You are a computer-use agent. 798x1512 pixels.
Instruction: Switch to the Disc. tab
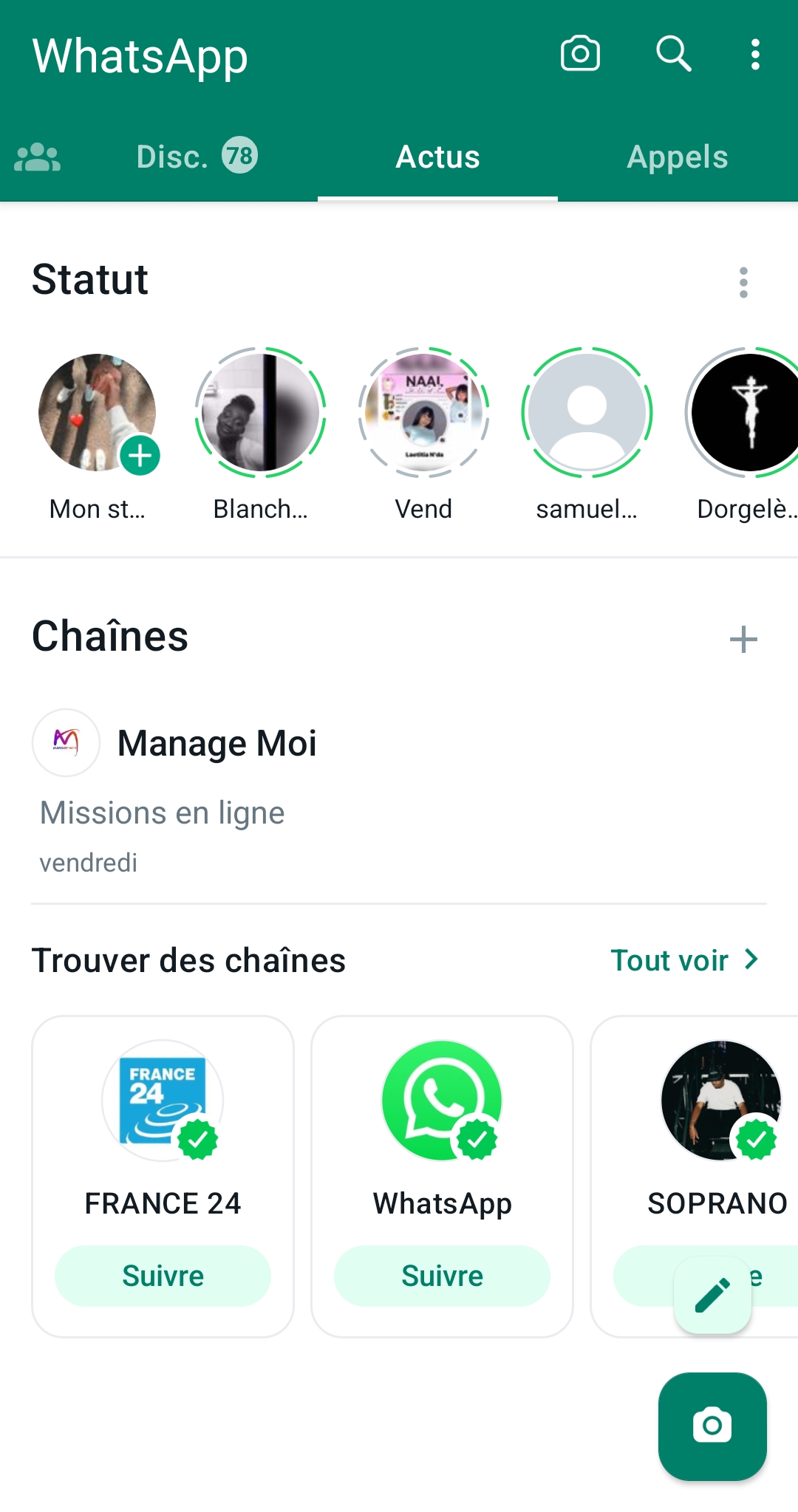[x=196, y=157]
